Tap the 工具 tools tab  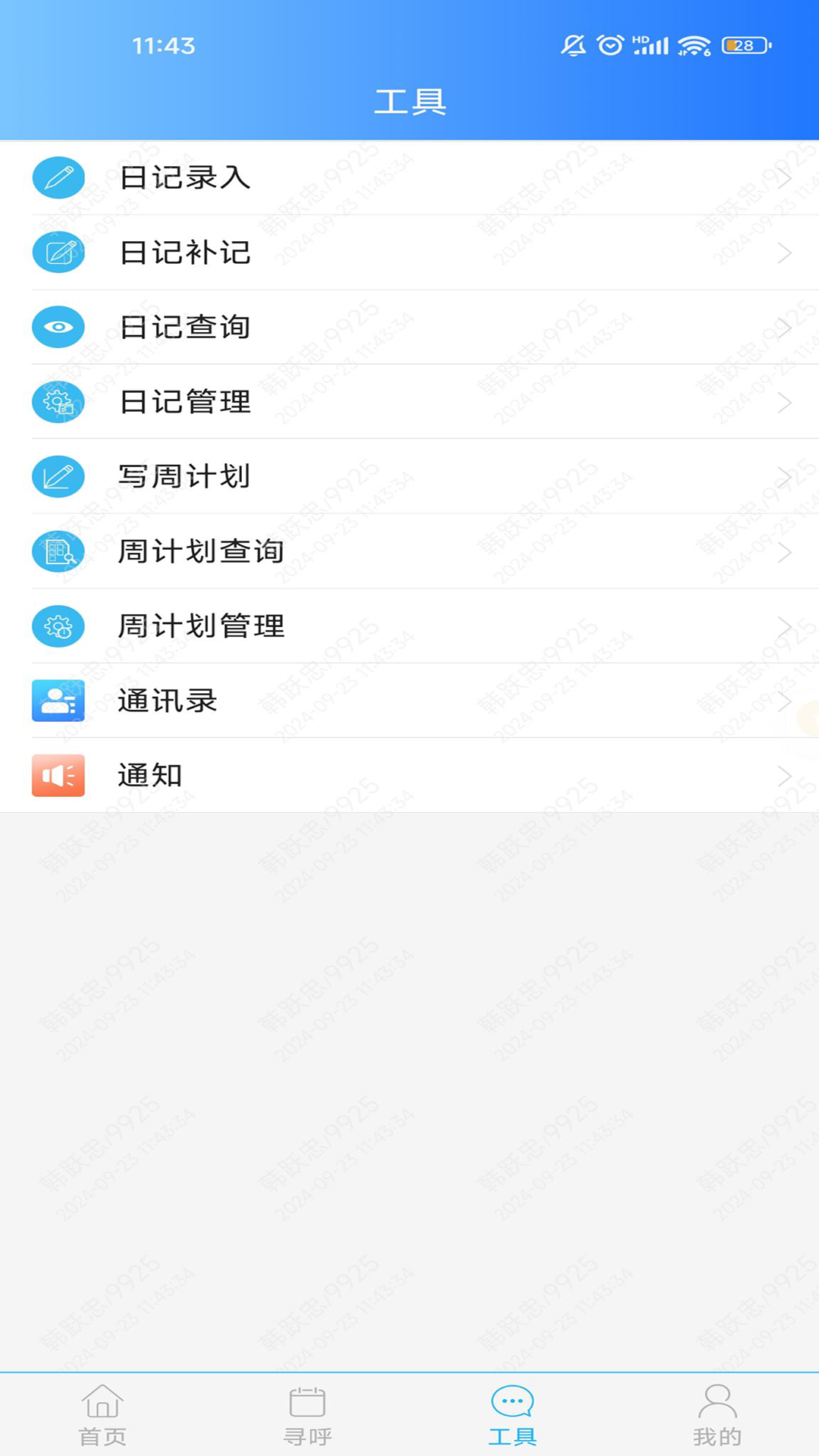512,1415
